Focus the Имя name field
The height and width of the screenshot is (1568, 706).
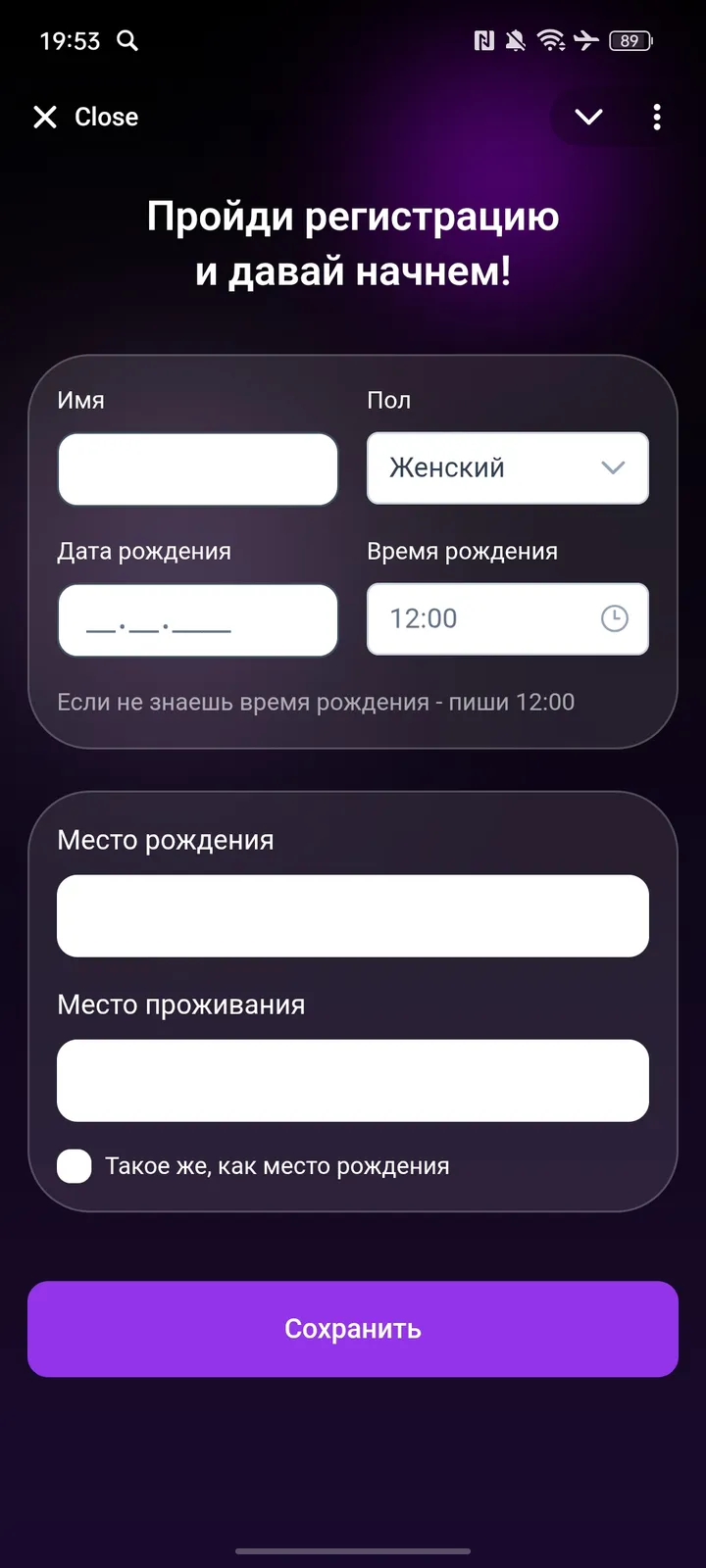pos(198,469)
